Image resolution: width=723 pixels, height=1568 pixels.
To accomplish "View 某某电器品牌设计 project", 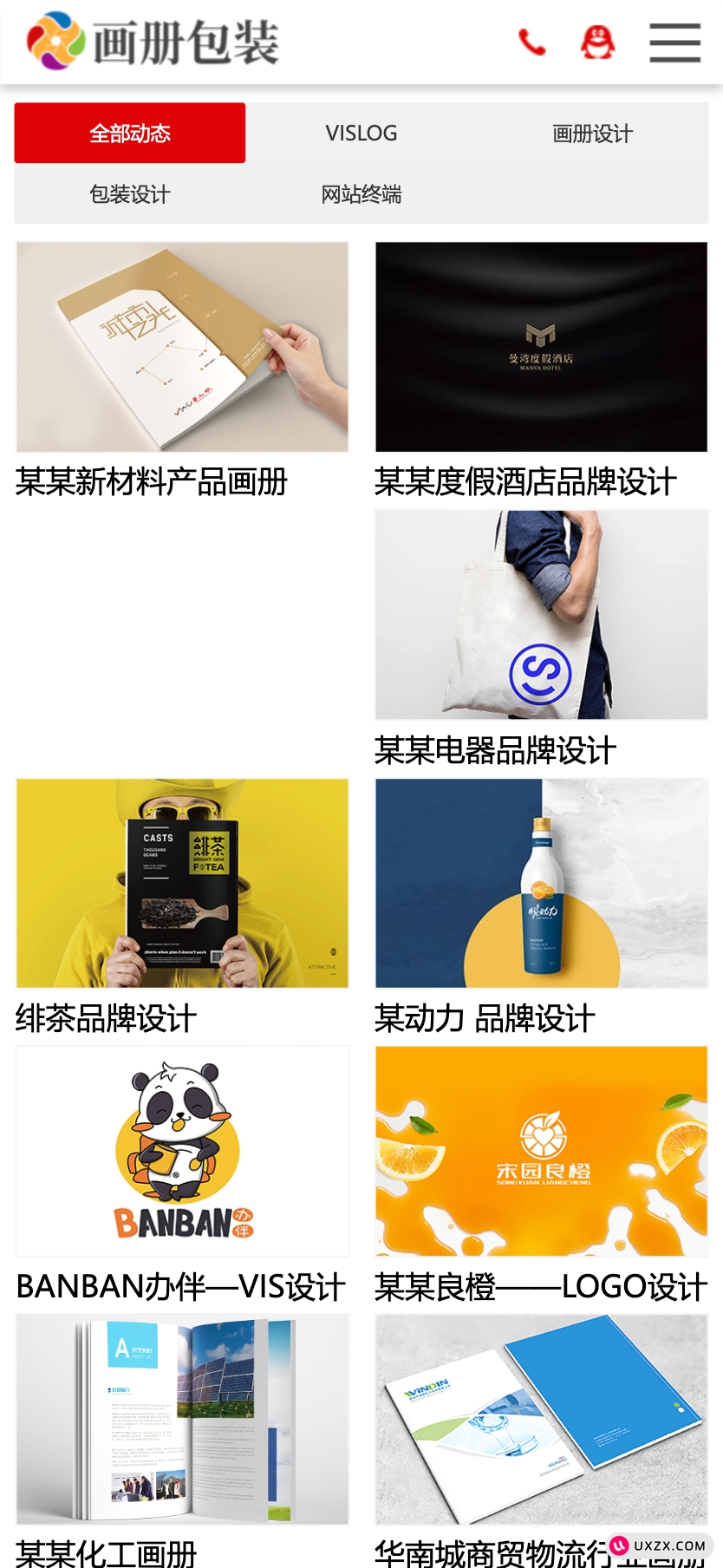I will (x=541, y=615).
